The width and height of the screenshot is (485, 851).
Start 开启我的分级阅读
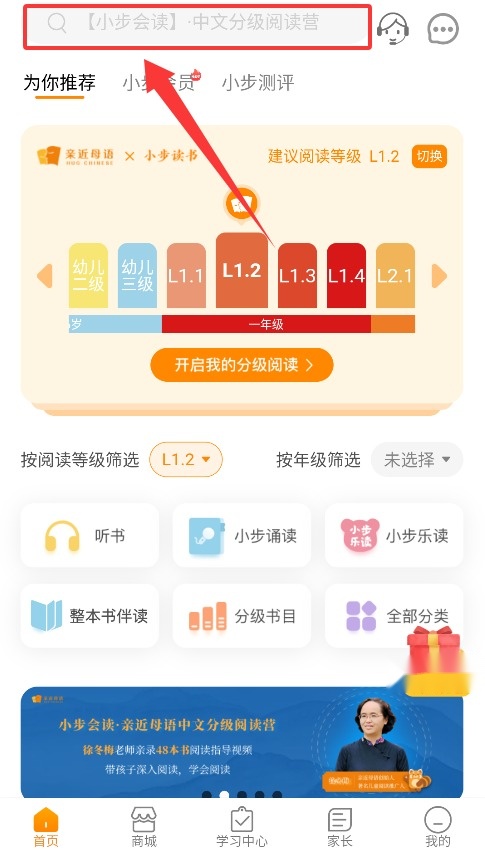click(x=242, y=365)
